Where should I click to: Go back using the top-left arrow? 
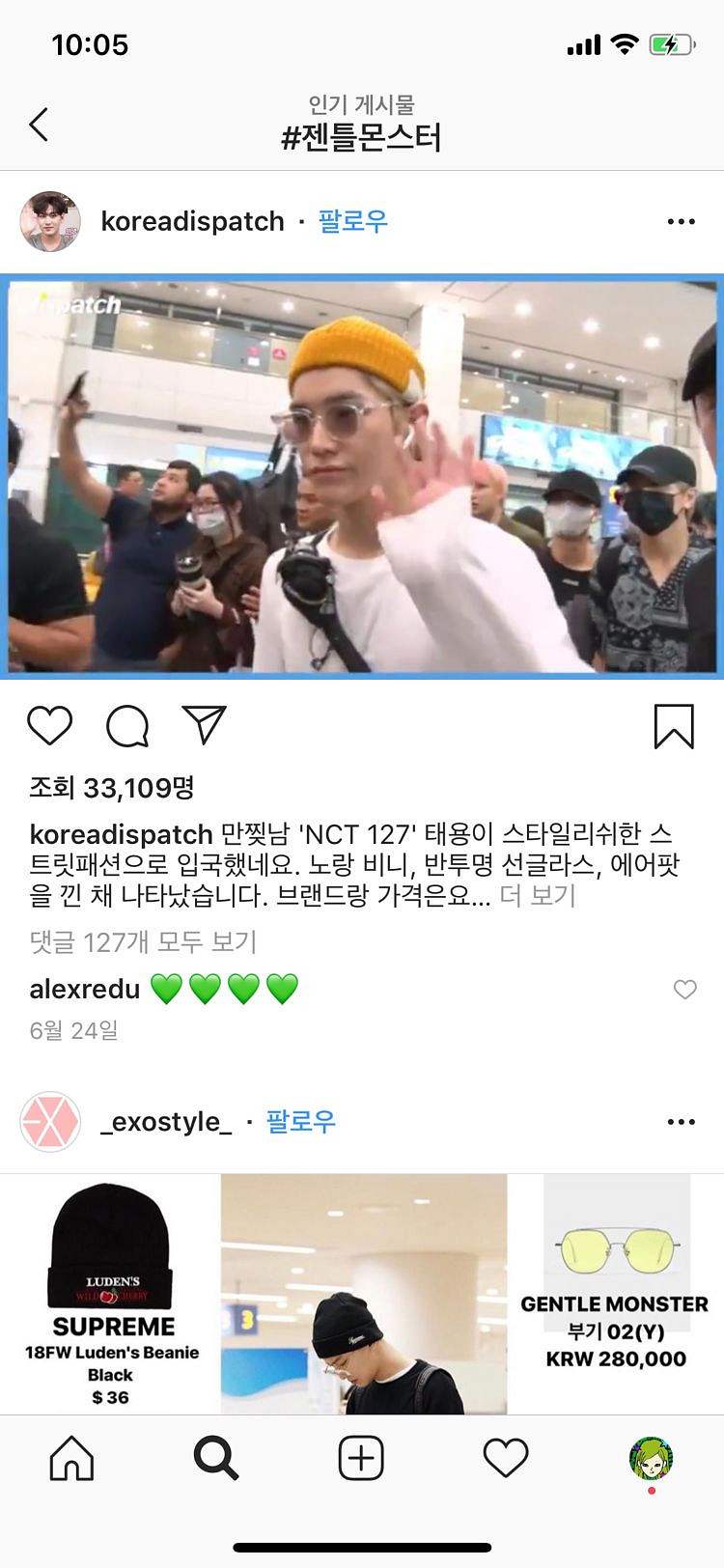[x=39, y=125]
